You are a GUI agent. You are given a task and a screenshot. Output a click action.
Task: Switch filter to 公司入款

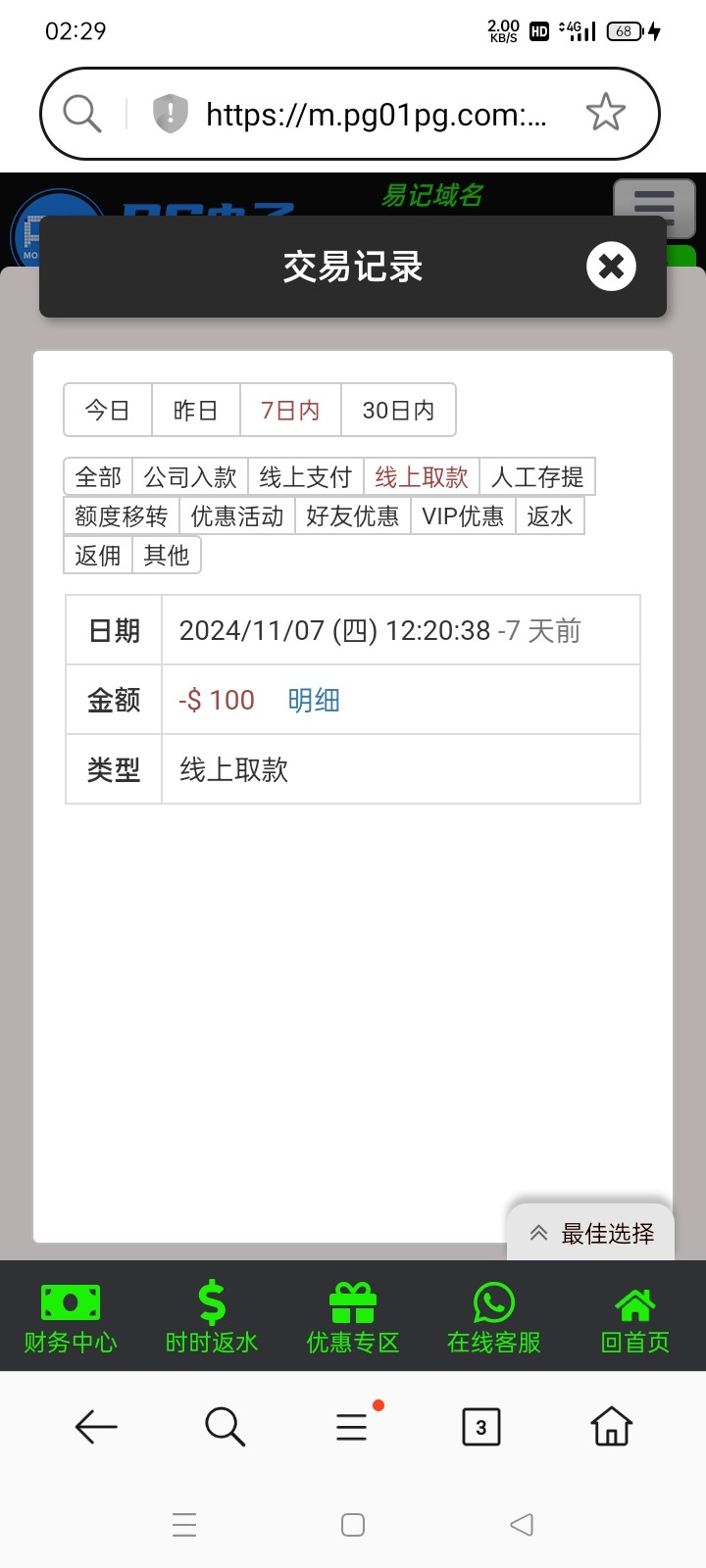pos(189,476)
